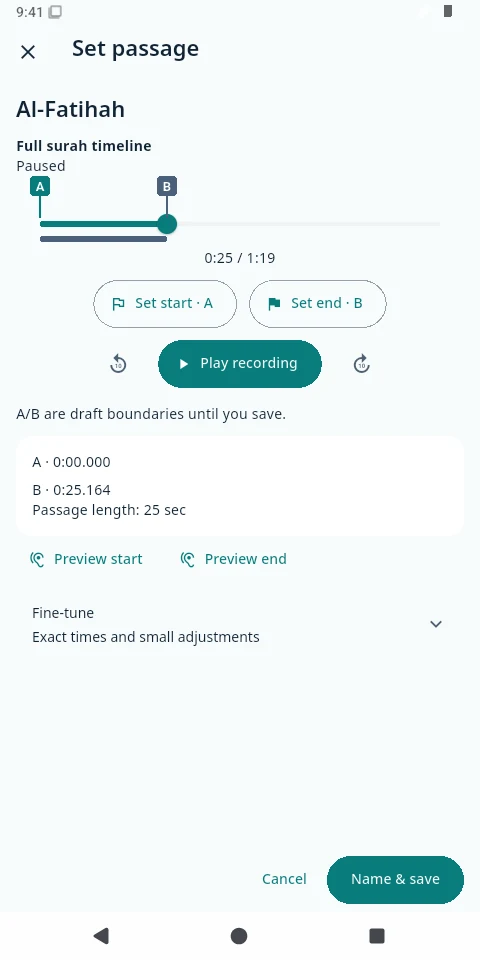The image size is (480, 960).
Task: Close the Set passage screen
Action: tap(28, 52)
